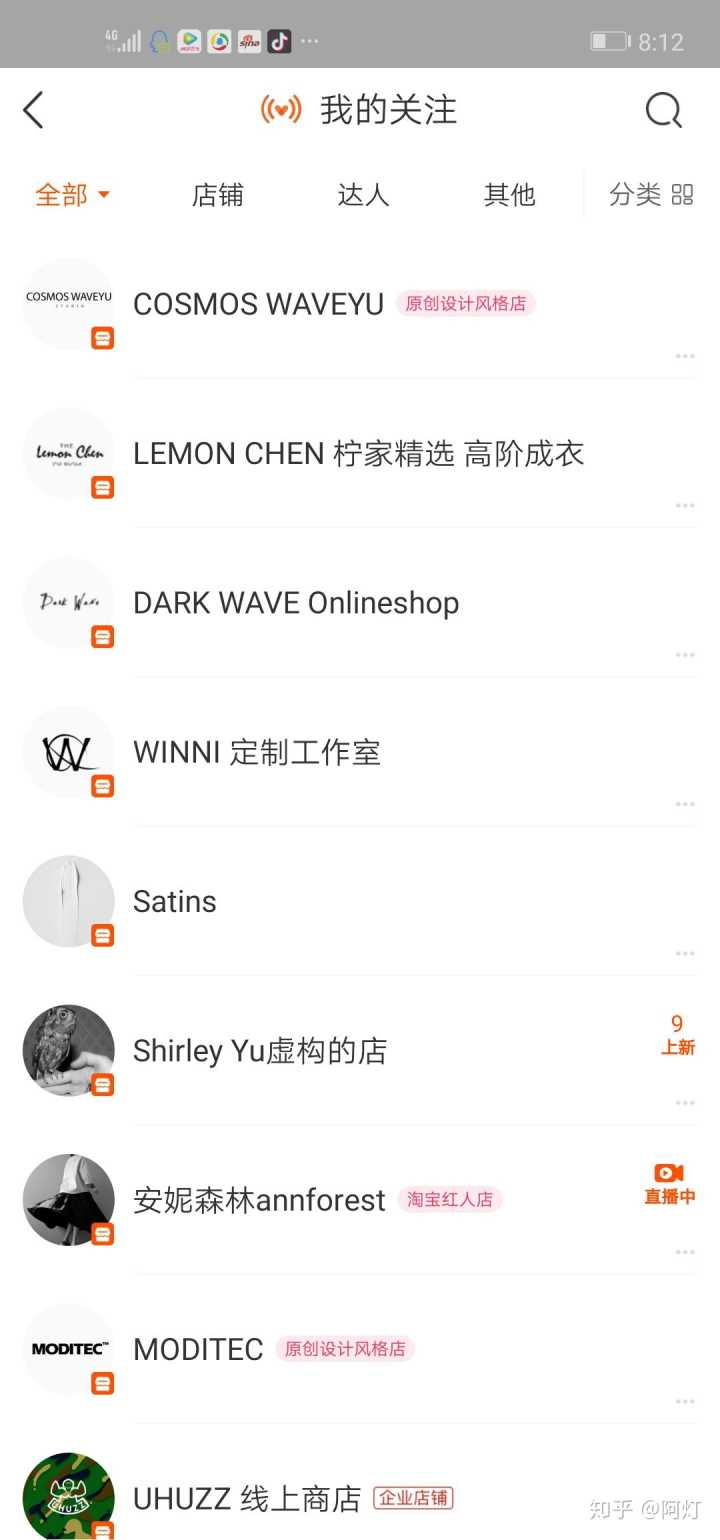Open Shirley Yu虚构的店
Viewport: 720px width, 1540px height.
click(x=260, y=1051)
